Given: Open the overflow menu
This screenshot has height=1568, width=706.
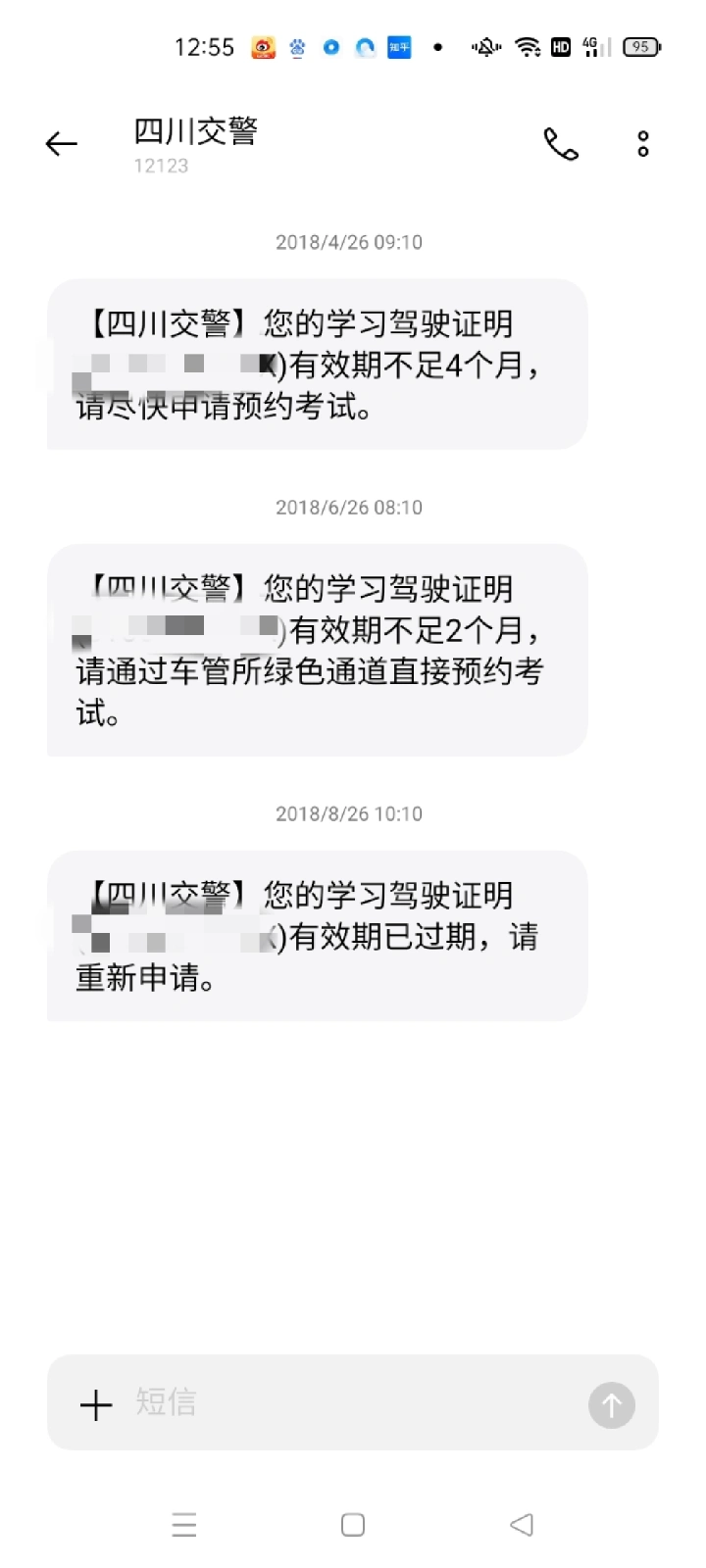Looking at the screenshot, I should pos(643,144).
